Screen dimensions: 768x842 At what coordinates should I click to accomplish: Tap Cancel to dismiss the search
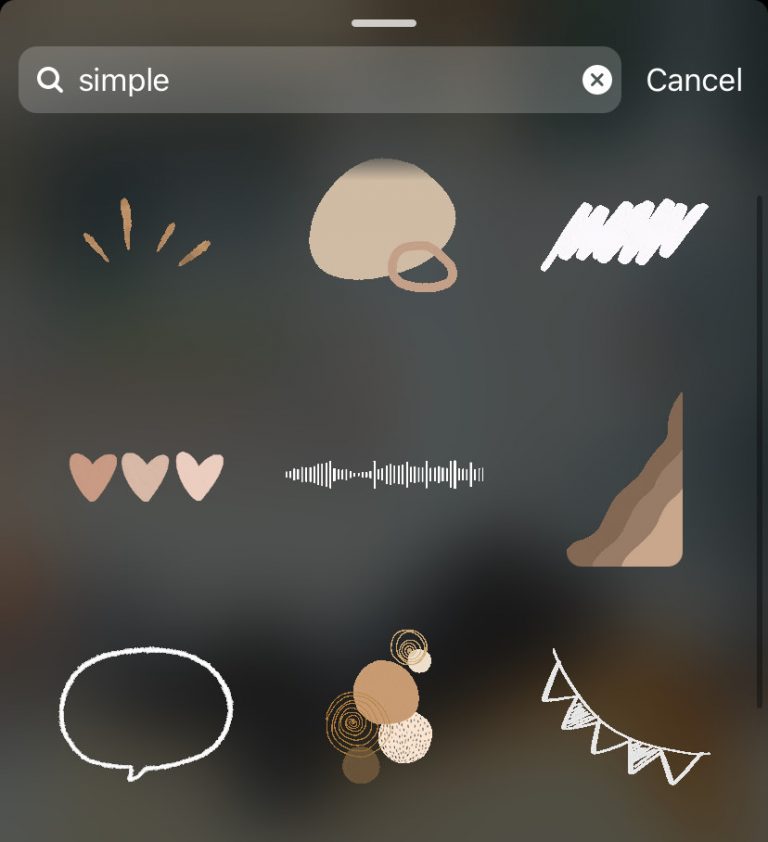pyautogui.click(x=694, y=80)
